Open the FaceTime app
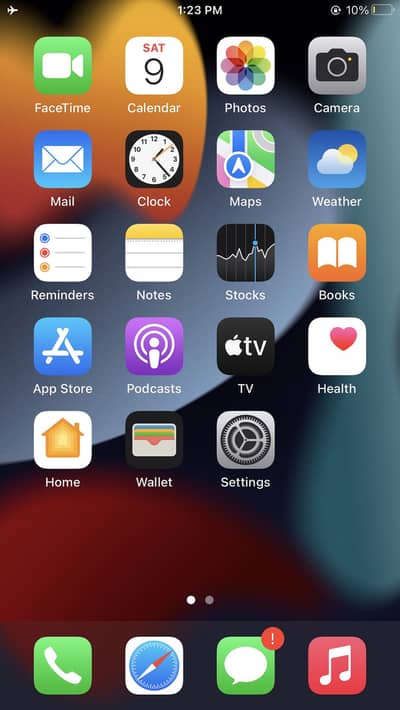Screen dimensions: 400x710 [63, 66]
